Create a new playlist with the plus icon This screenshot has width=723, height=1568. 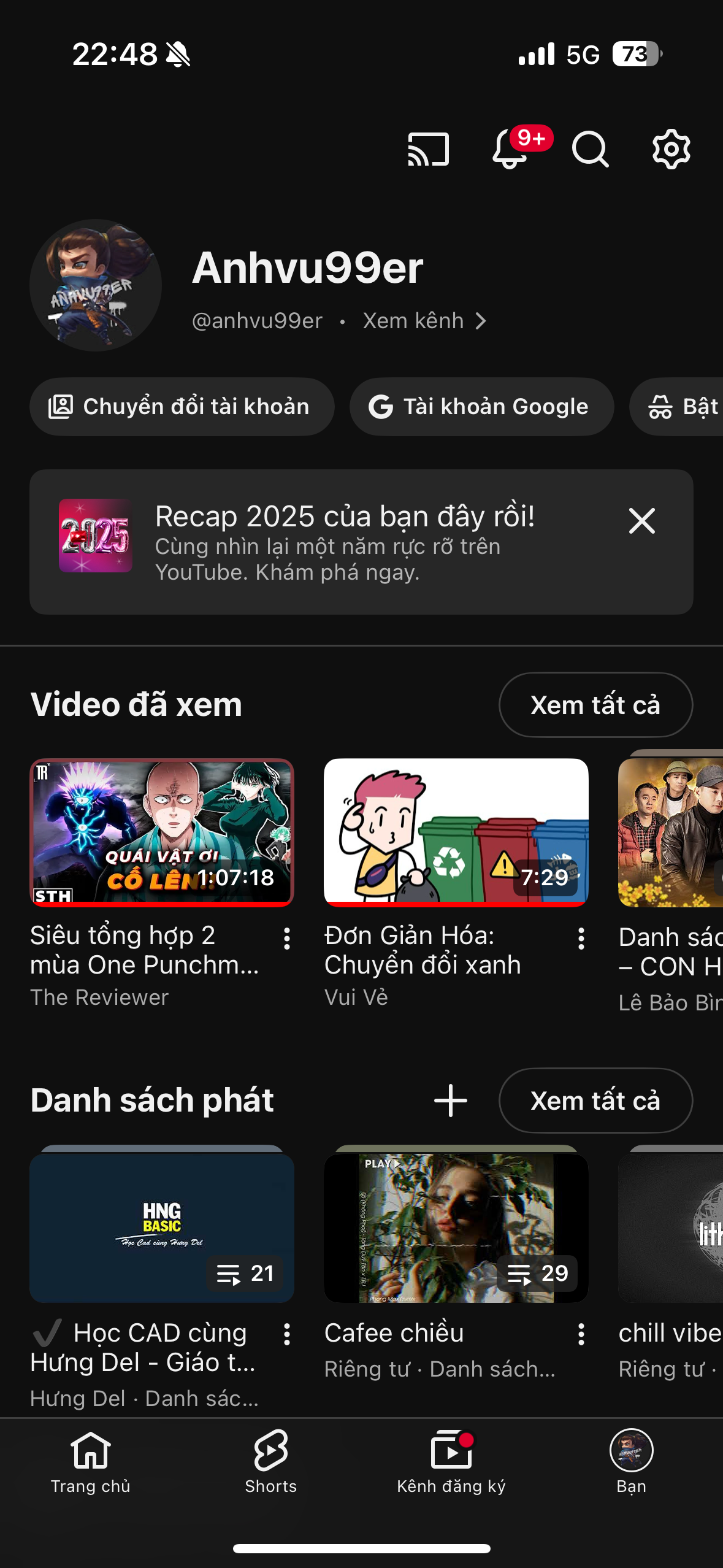[451, 1100]
